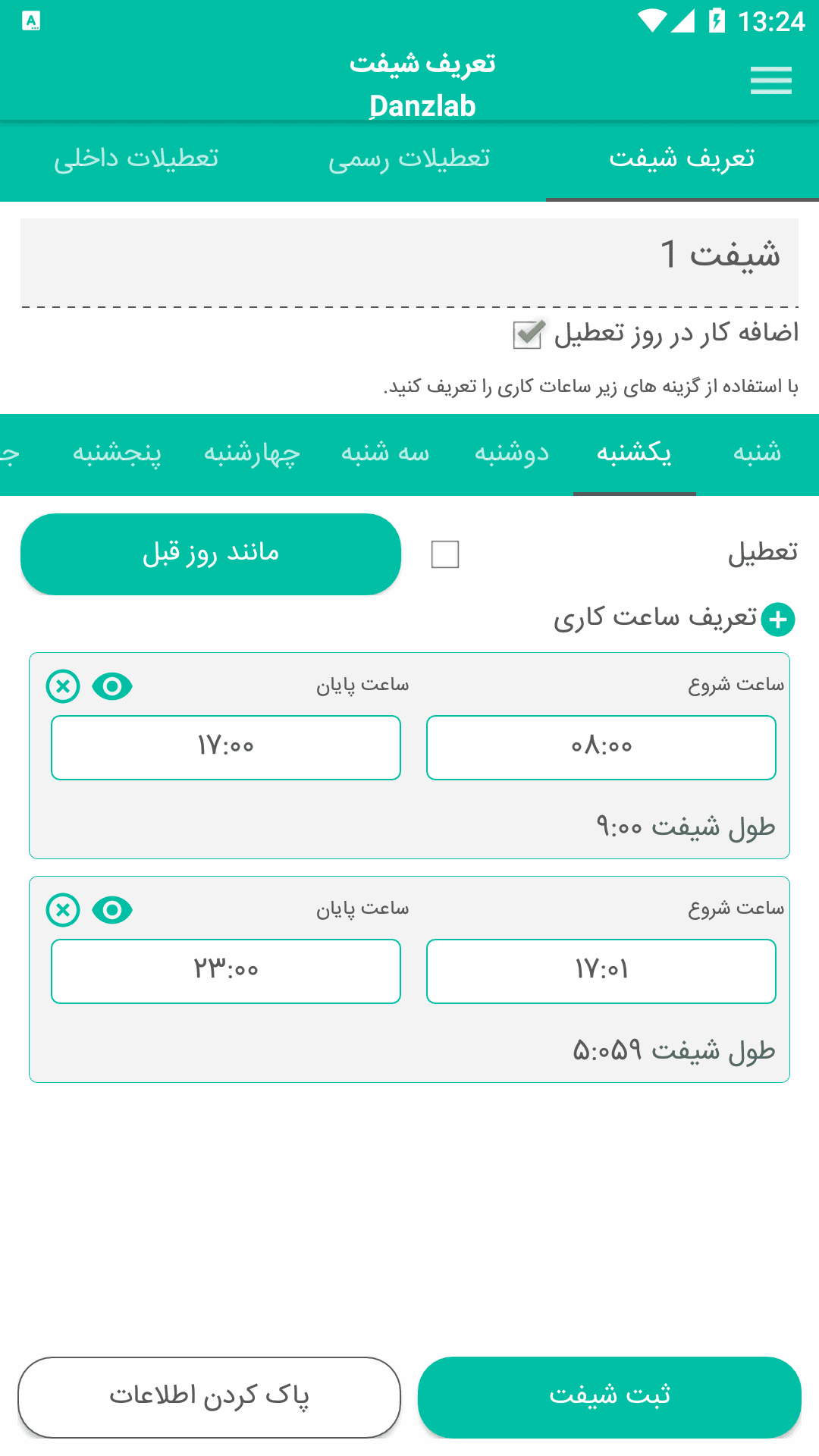The height and width of the screenshot is (1456, 819).
Task: Remove the ۰۸:۰۰ to ۱۷:۰۰ work period
Action: pyautogui.click(x=63, y=686)
